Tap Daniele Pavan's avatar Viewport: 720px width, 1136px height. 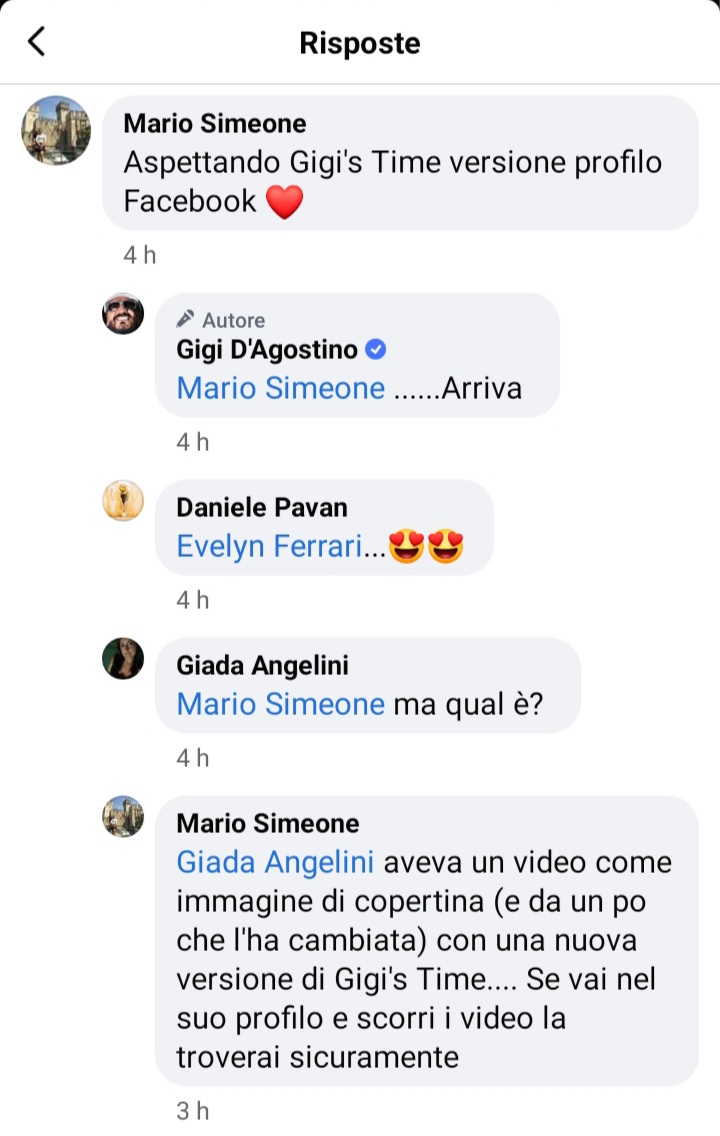tap(123, 501)
